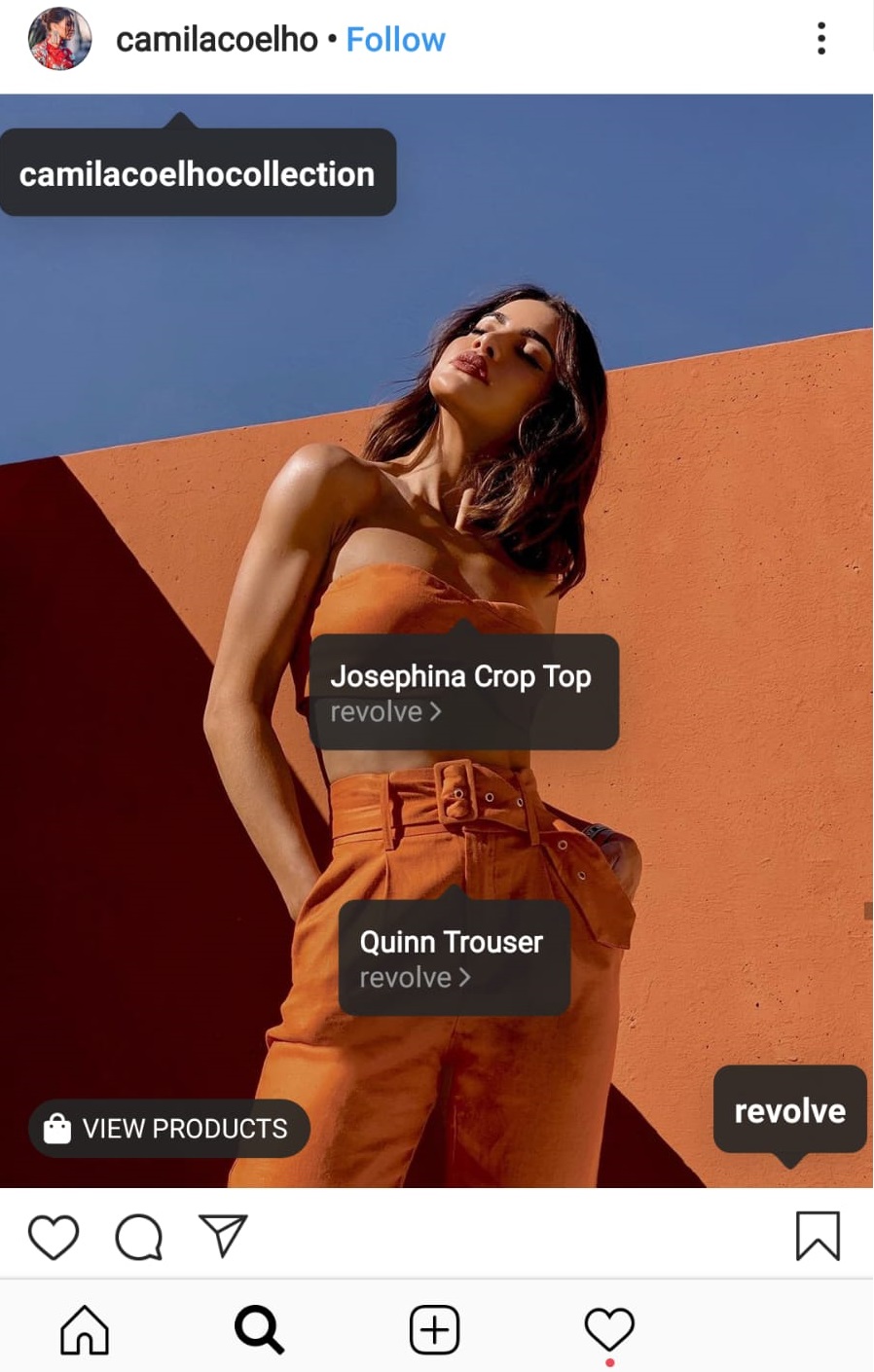Open comments on this post
Image resolution: width=874 pixels, height=1372 pixels.
point(138,1237)
